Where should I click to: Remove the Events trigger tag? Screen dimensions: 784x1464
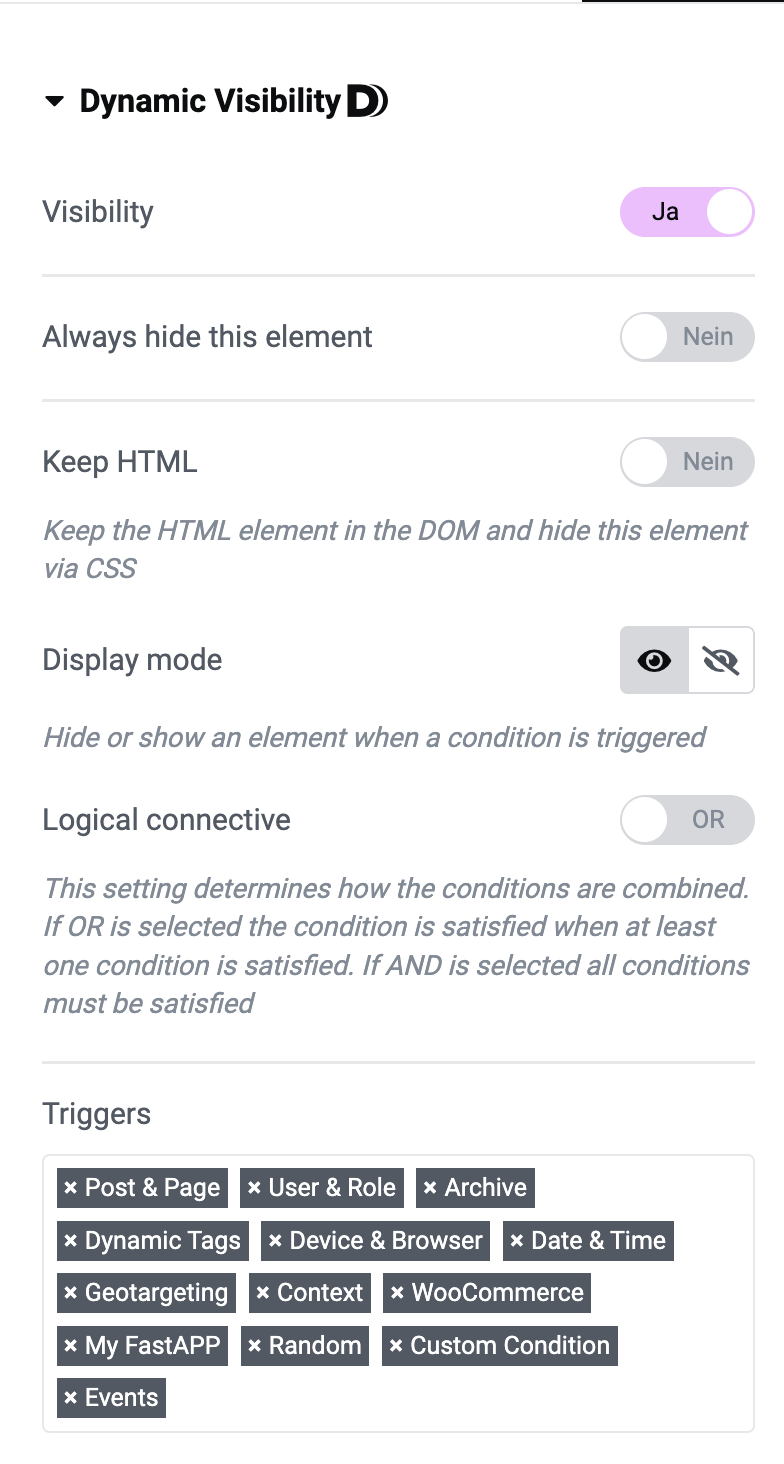[x=71, y=1398]
